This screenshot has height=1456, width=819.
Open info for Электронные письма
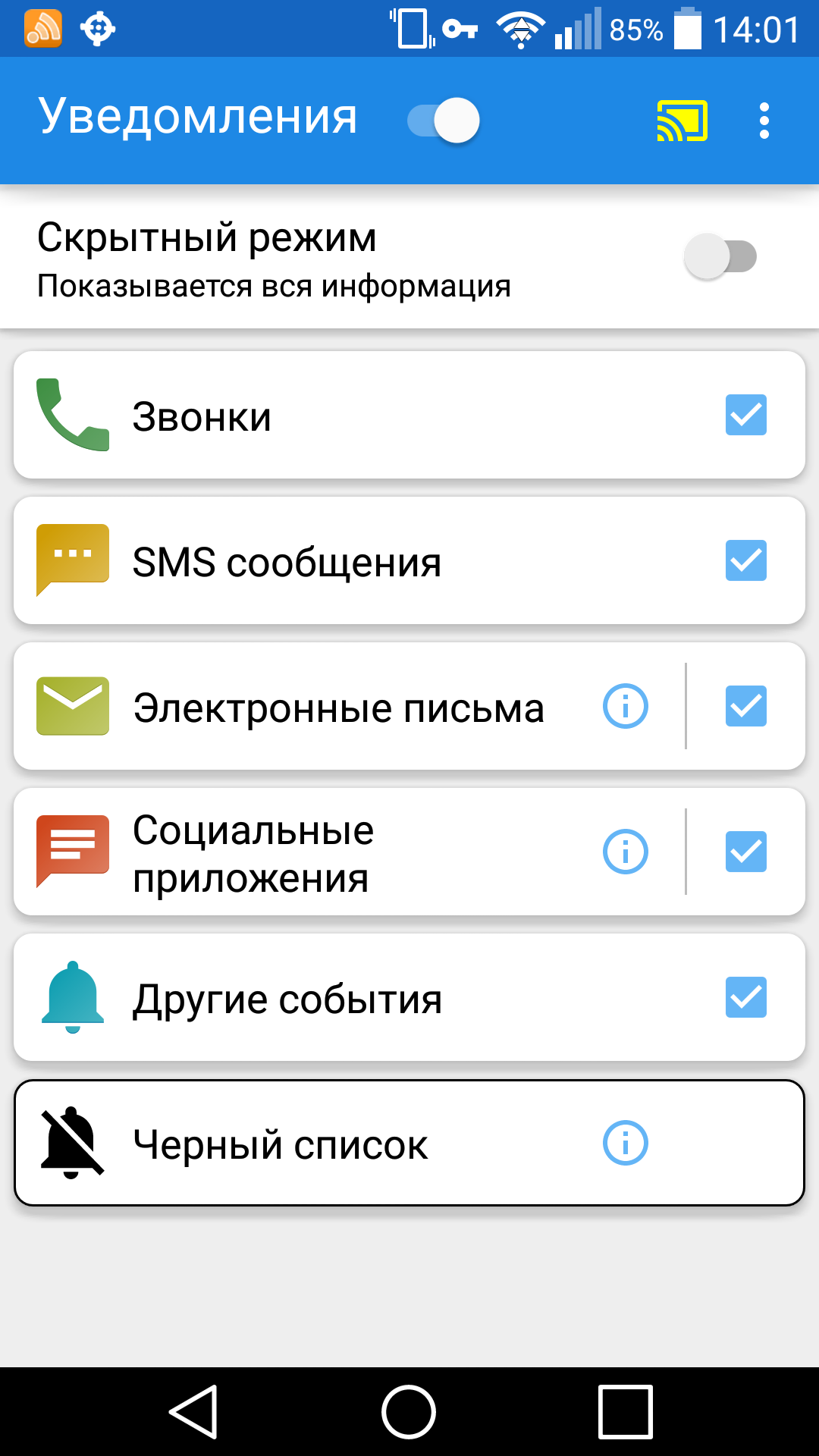point(626,706)
